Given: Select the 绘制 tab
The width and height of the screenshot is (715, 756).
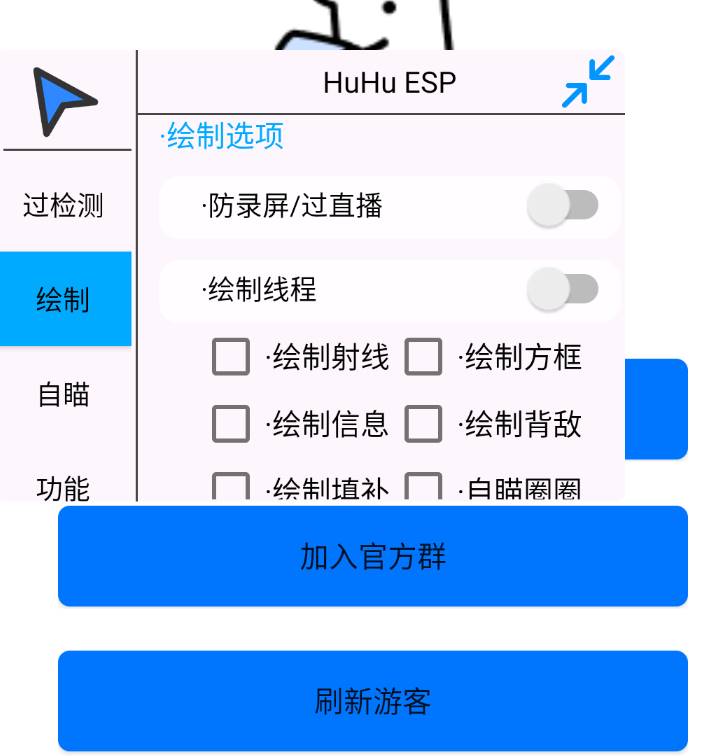Looking at the screenshot, I should 63,299.
